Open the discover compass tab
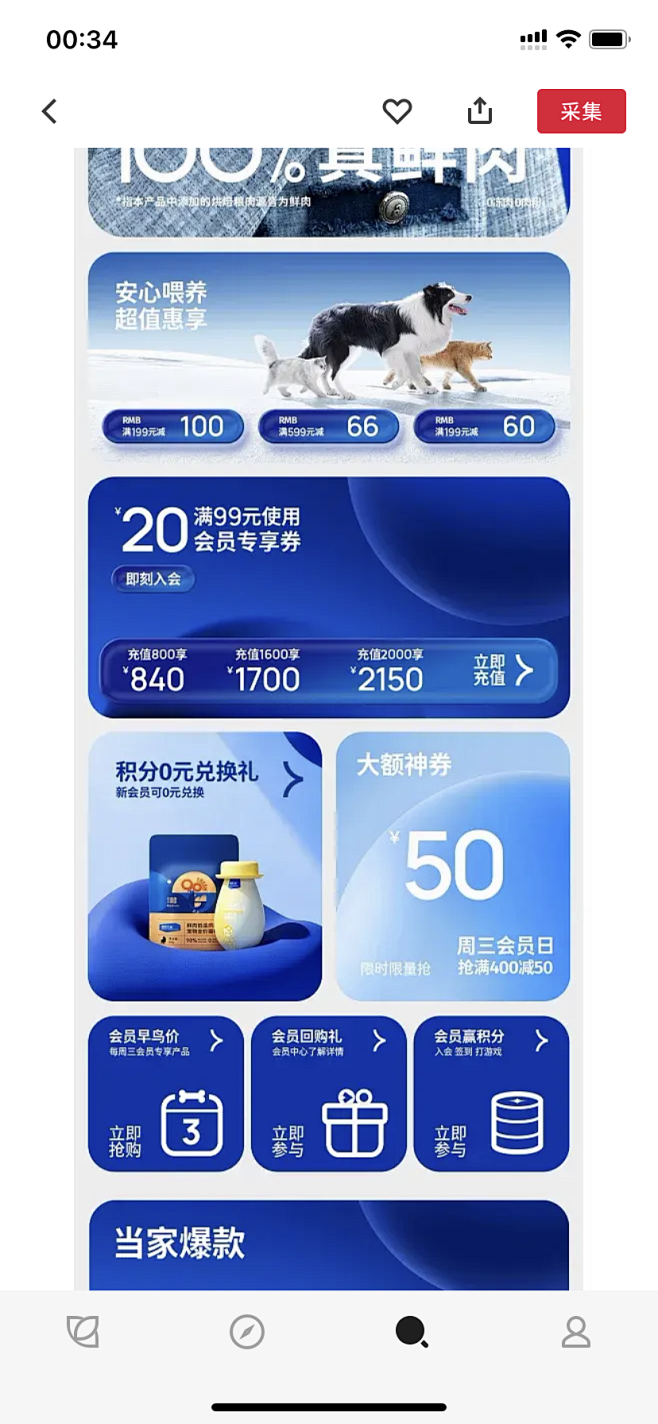This screenshot has width=658, height=1424. 247,1331
